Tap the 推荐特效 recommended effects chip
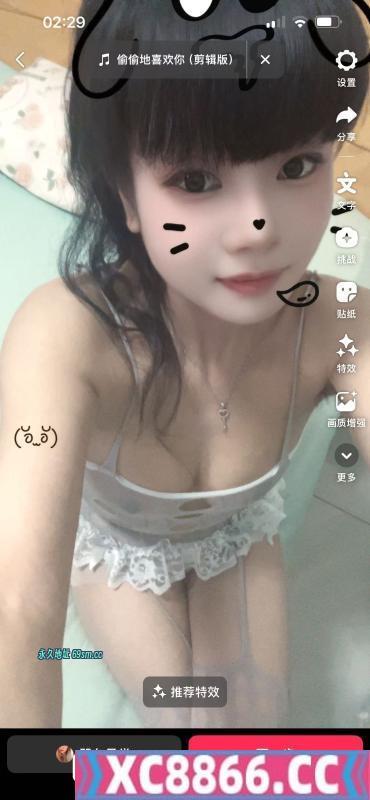Viewport: 370px width, 800px height. (185, 692)
